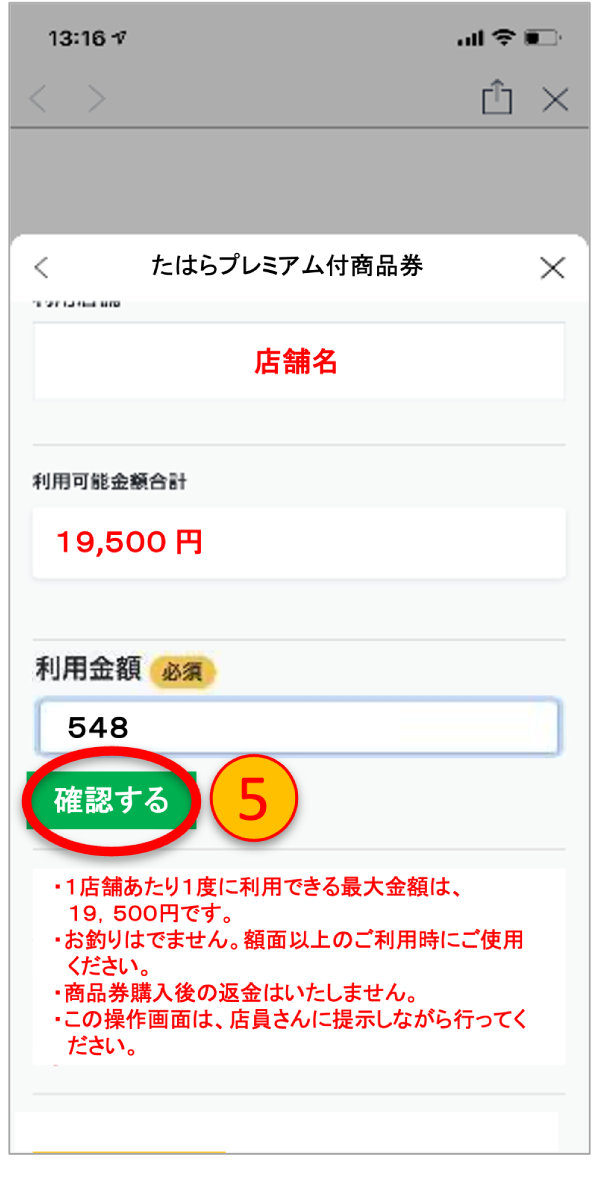This screenshot has height=1180, width=600.
Task: Navigate back in the browser toolbar
Action: pyautogui.click(x=38, y=98)
